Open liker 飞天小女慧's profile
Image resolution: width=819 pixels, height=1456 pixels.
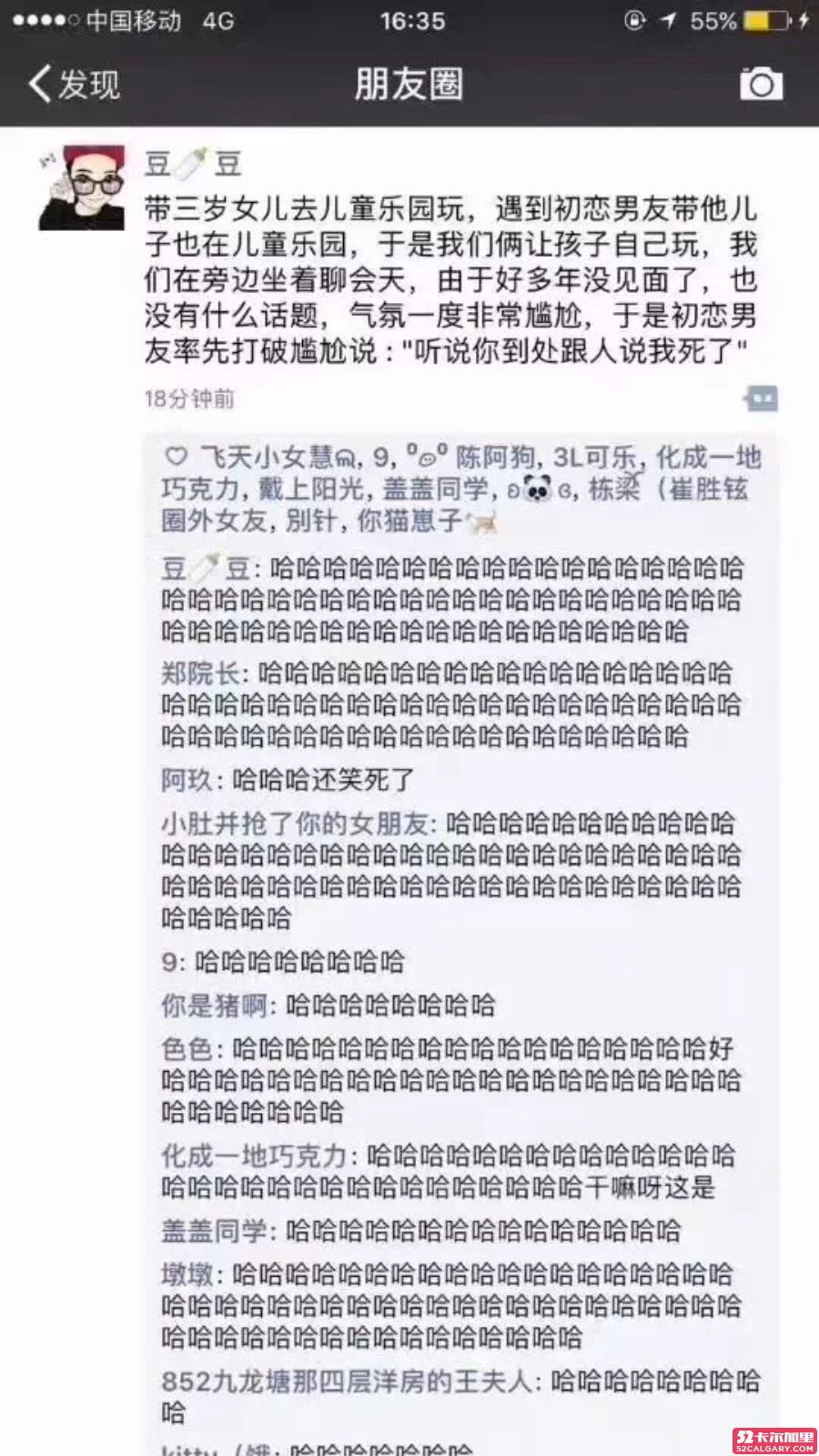point(278,457)
